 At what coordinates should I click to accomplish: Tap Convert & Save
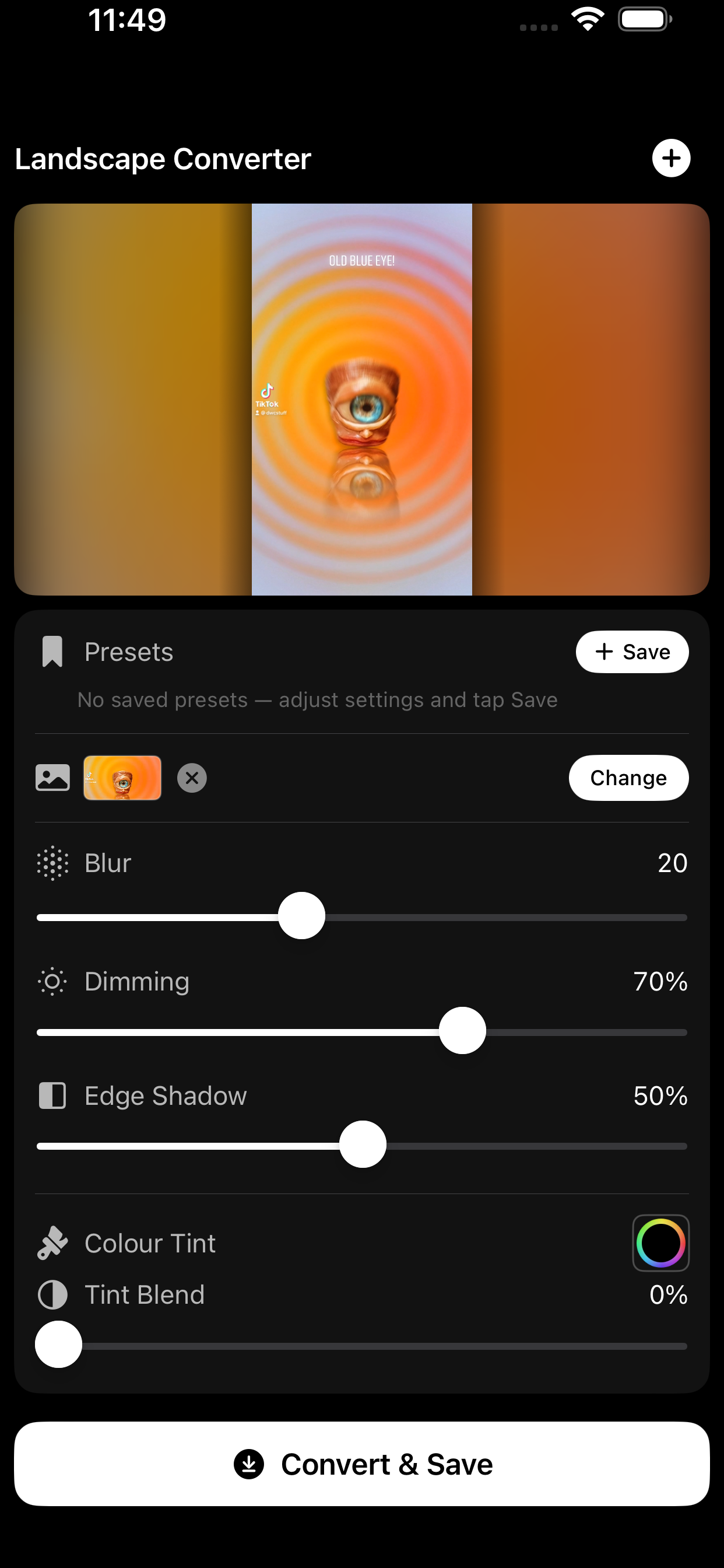[x=362, y=1464]
